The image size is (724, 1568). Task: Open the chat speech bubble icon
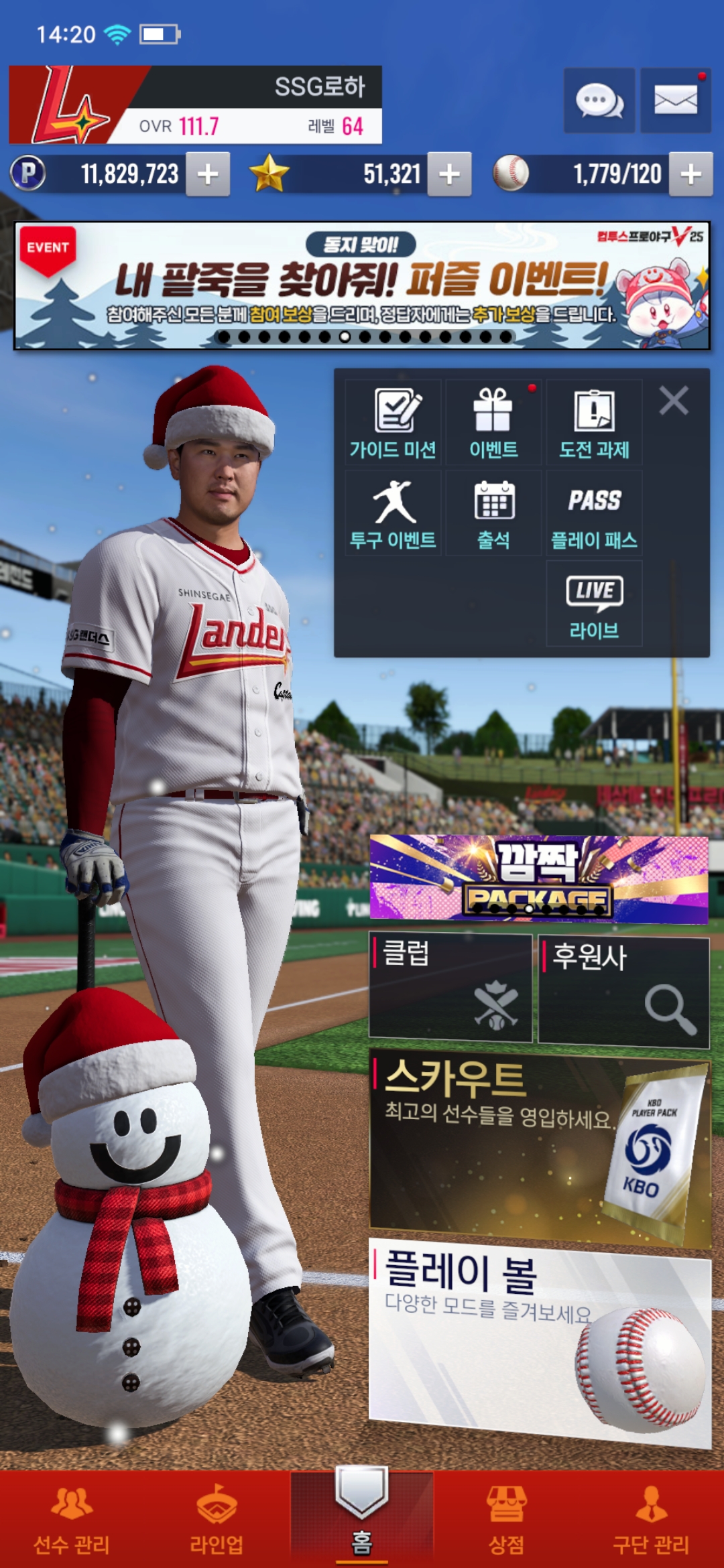599,101
